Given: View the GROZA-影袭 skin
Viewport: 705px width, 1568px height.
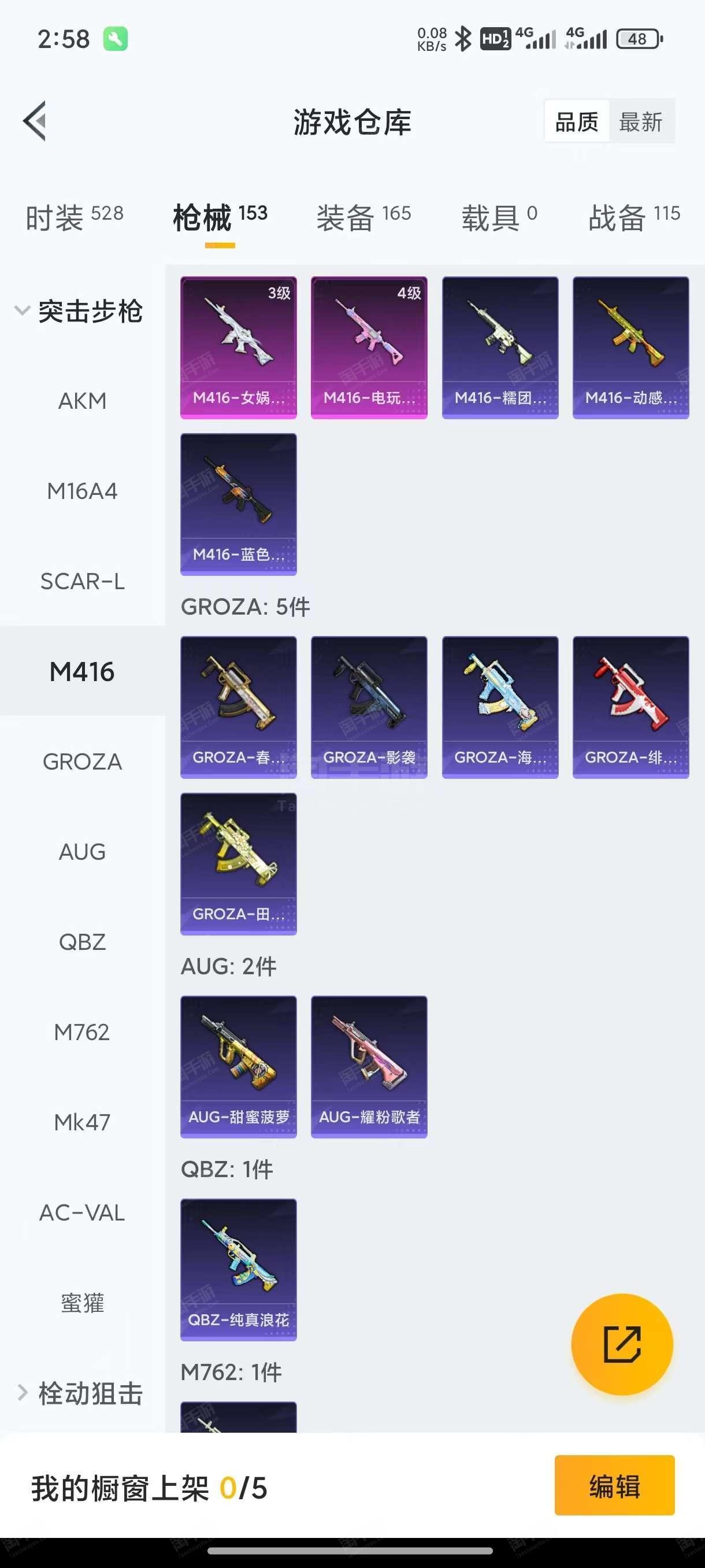Looking at the screenshot, I should click(x=369, y=707).
